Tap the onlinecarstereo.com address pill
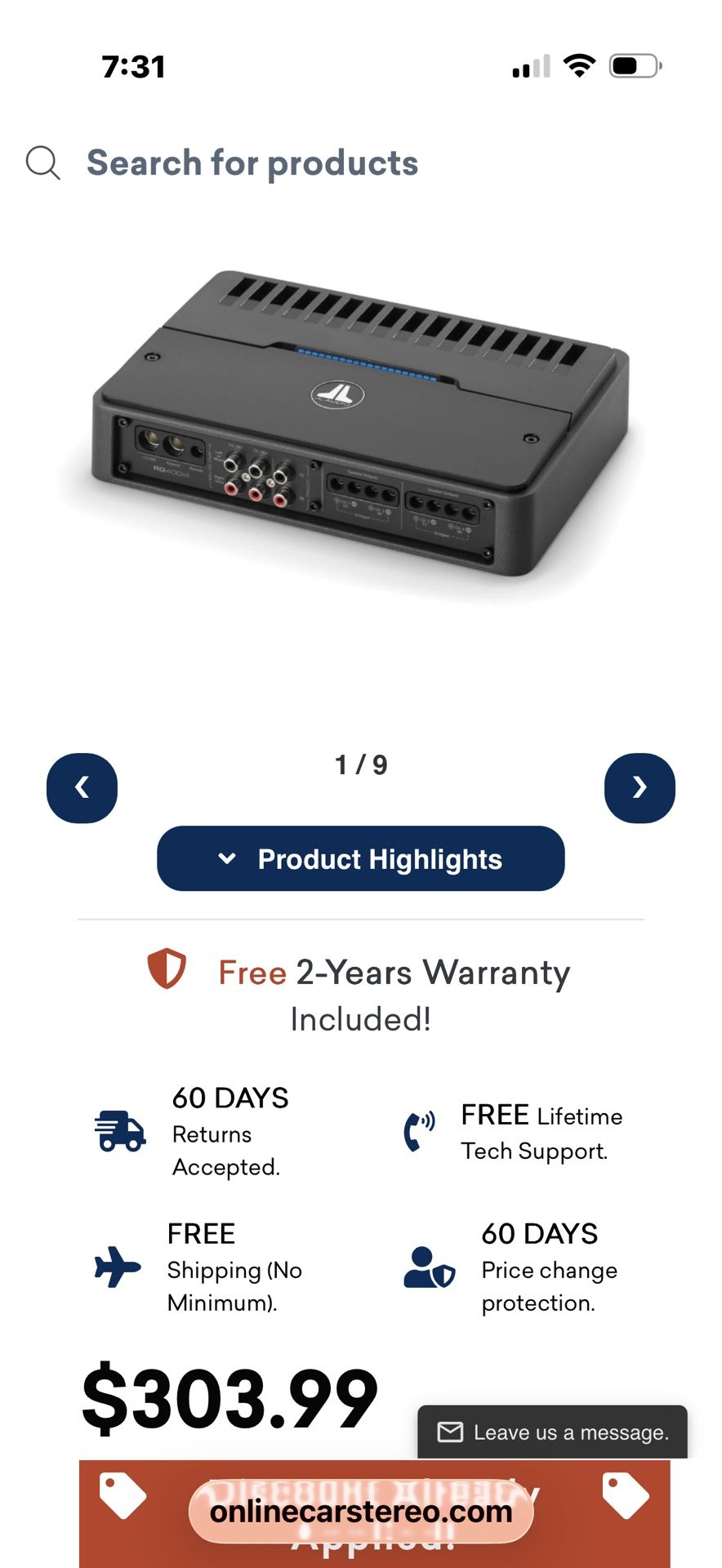The width and height of the screenshot is (722, 1568). 360,1512
